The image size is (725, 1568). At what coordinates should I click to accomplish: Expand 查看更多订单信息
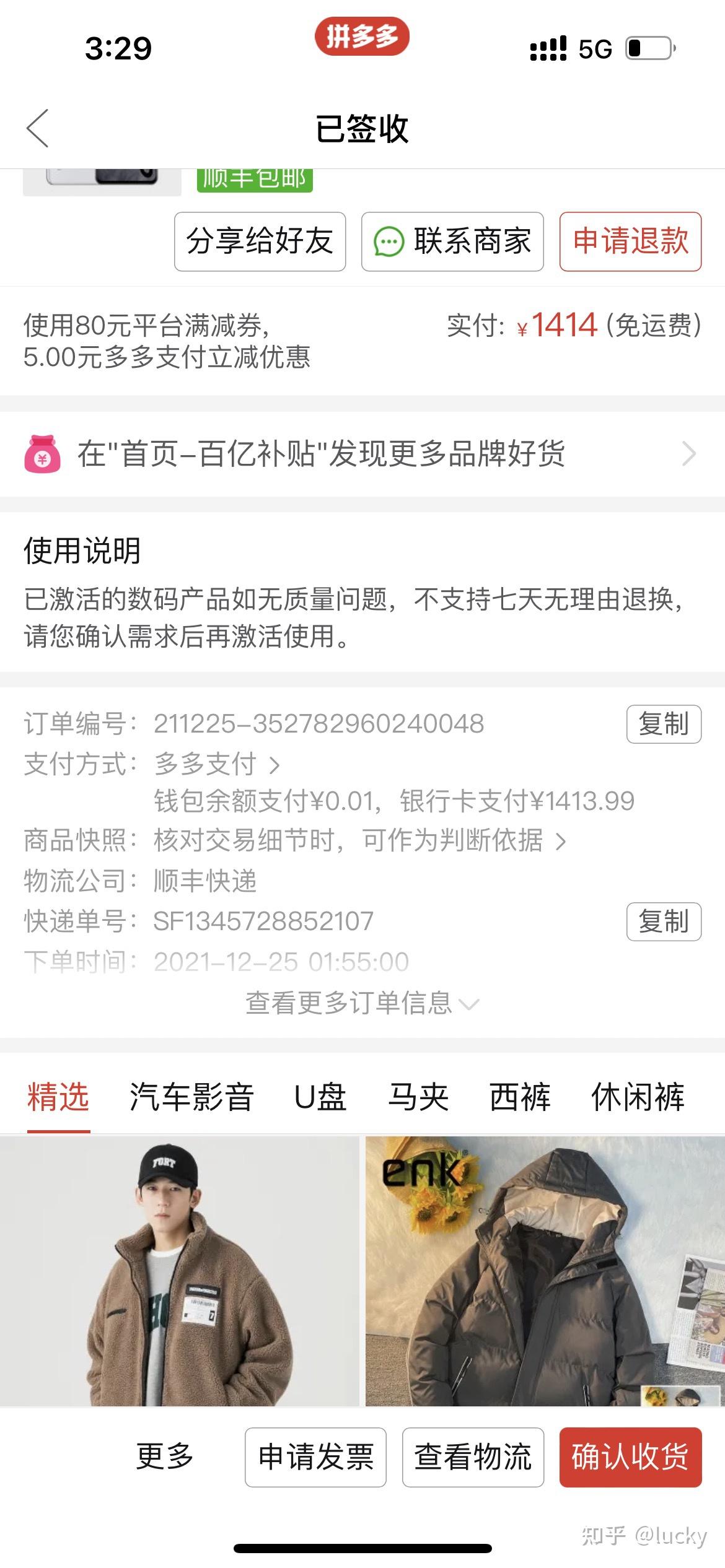pos(362,1003)
